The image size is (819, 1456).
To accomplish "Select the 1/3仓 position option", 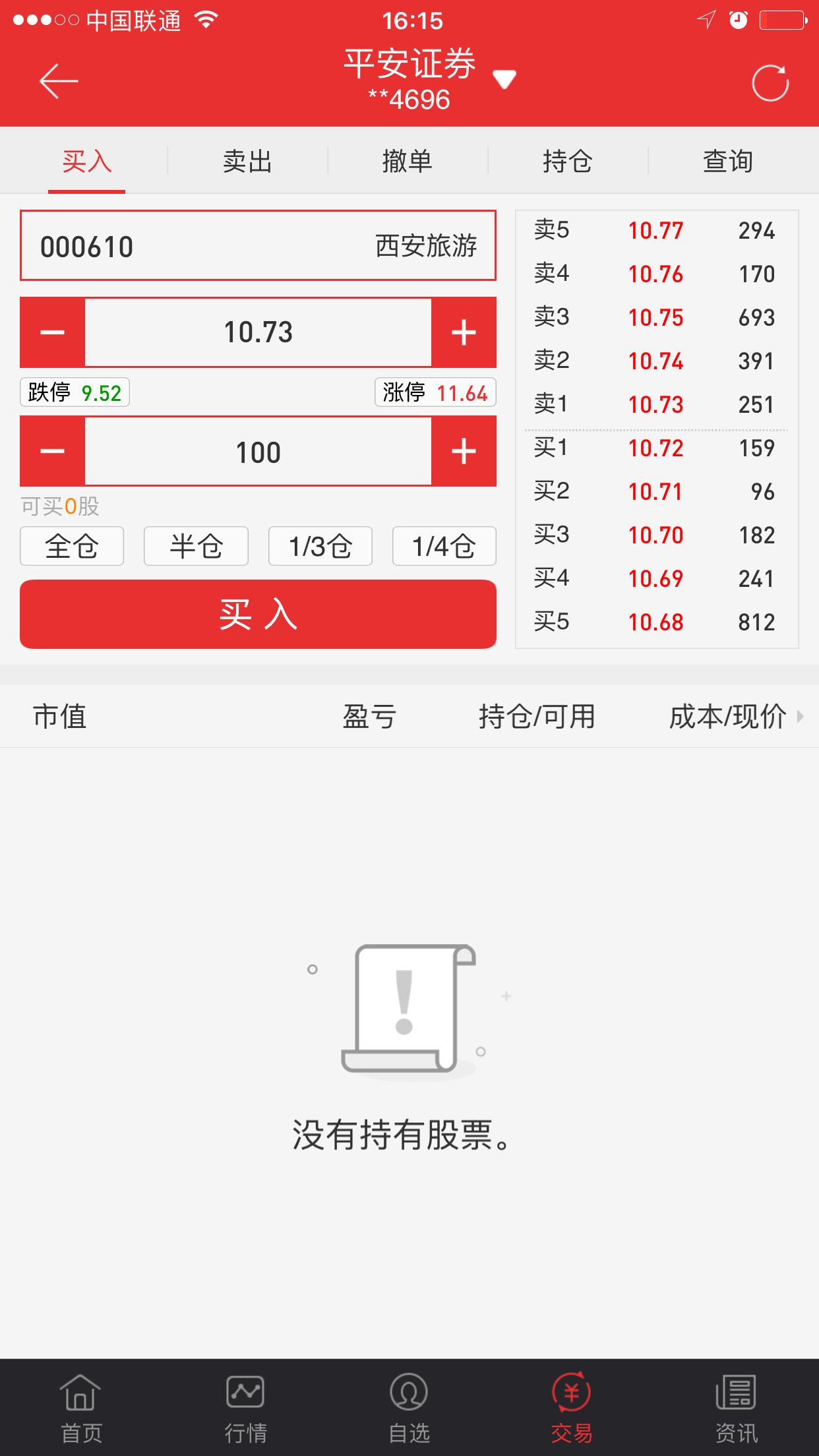I will 319,545.
